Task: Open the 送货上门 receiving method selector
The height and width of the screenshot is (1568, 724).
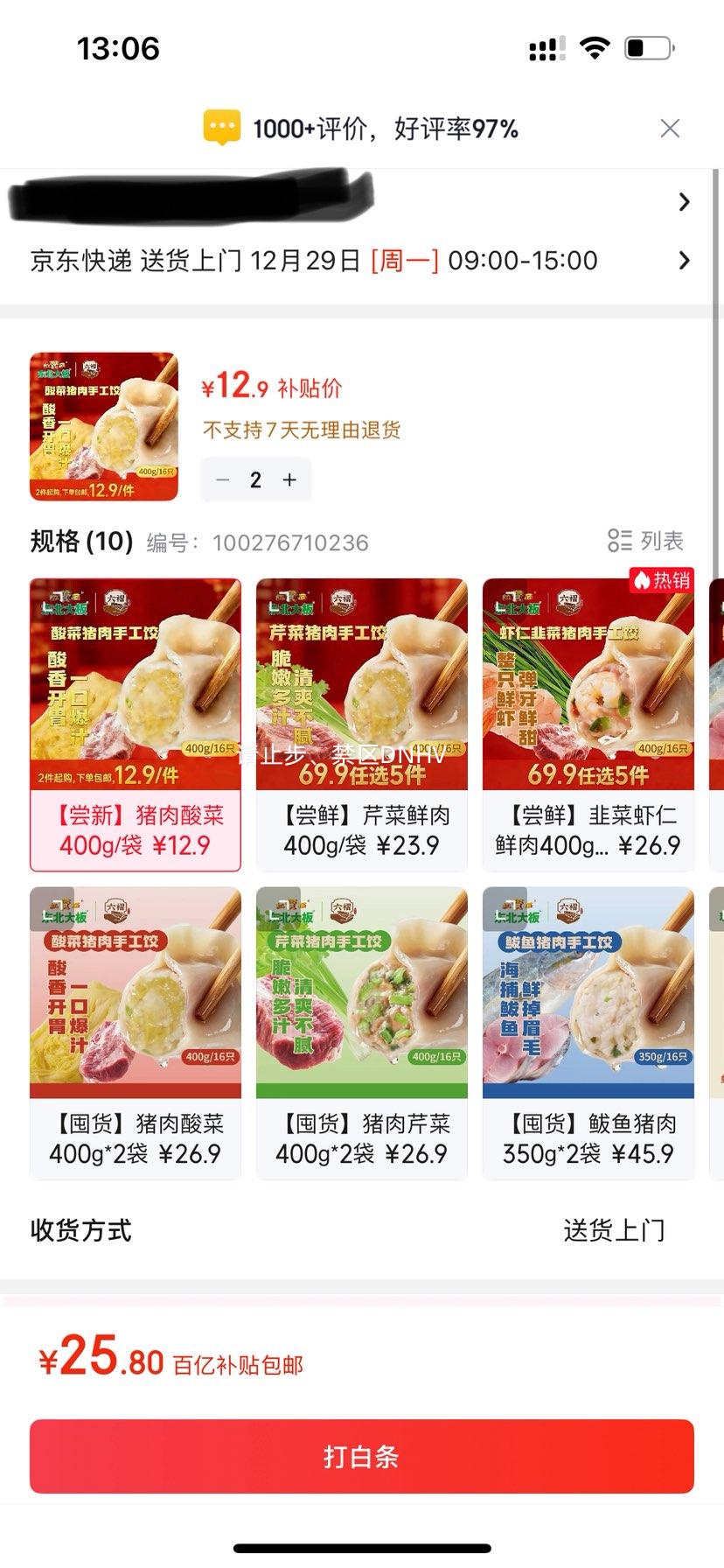Action: (x=615, y=1230)
